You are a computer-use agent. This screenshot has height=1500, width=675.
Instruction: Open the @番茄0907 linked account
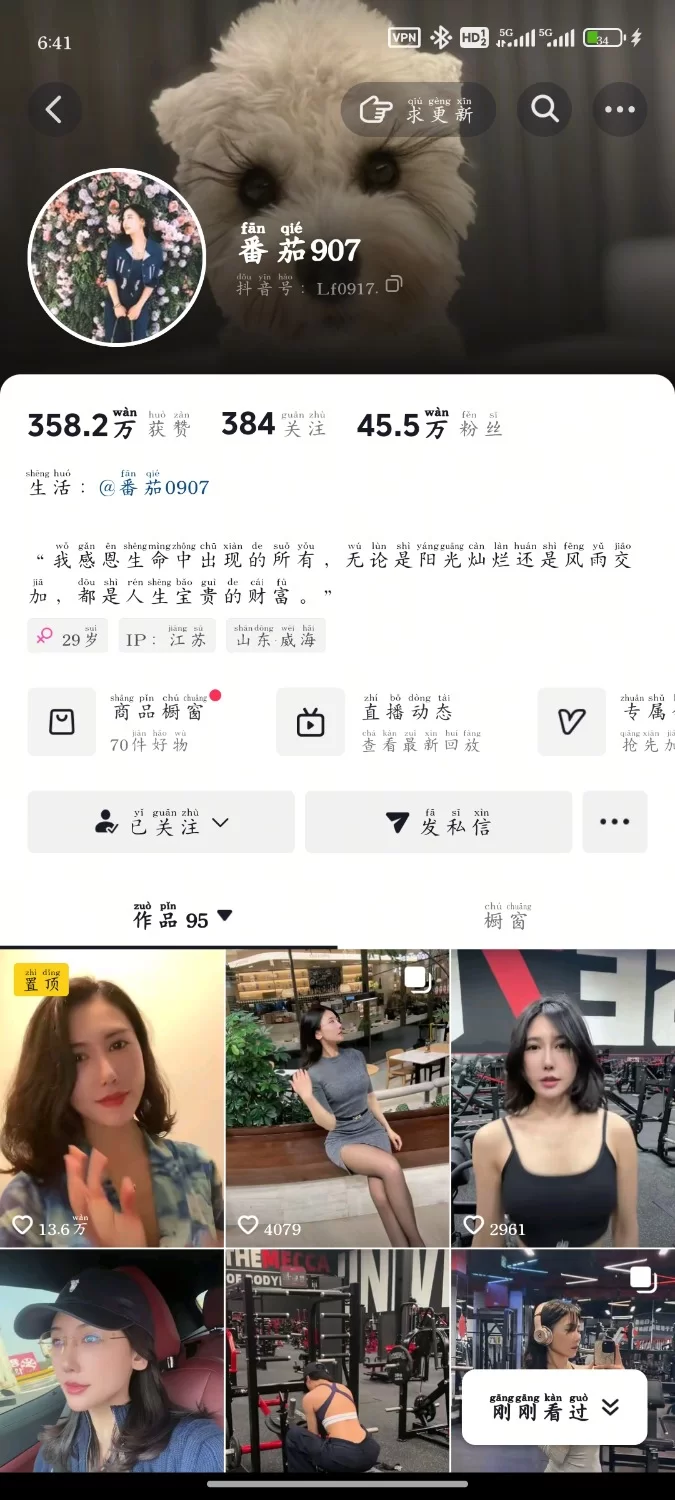point(154,488)
